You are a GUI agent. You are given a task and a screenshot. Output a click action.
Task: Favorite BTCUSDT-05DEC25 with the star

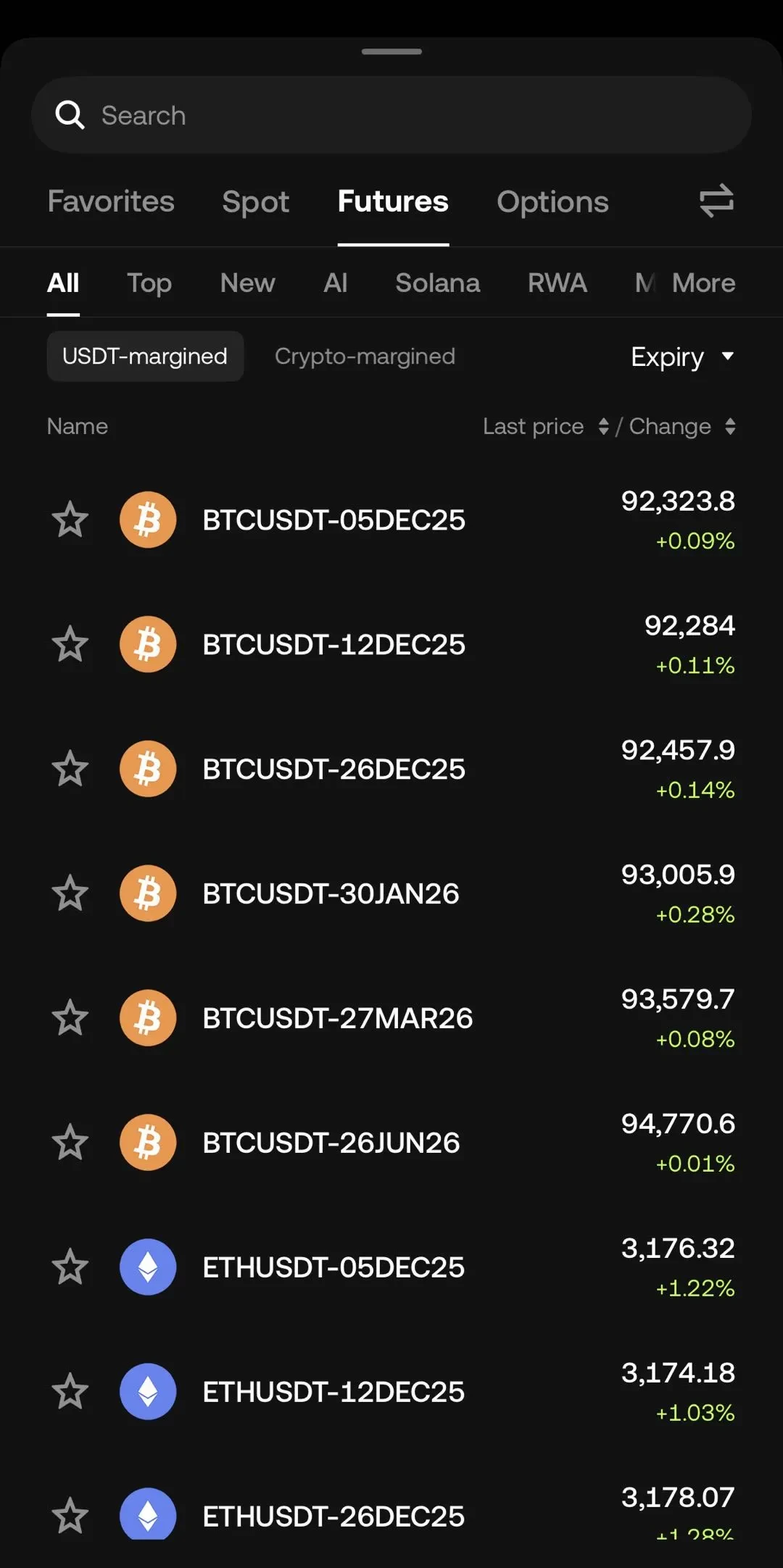[70, 520]
